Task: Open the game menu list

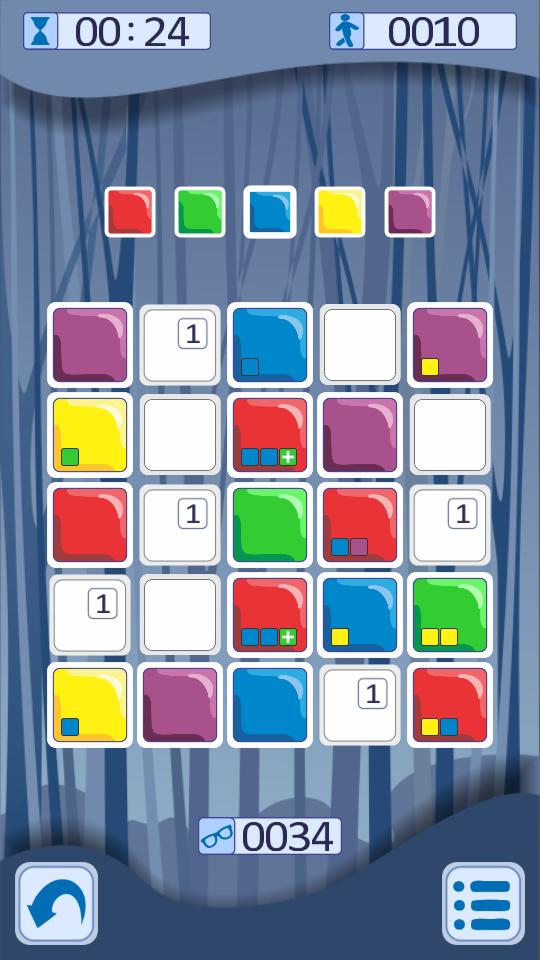Action: coord(483,904)
